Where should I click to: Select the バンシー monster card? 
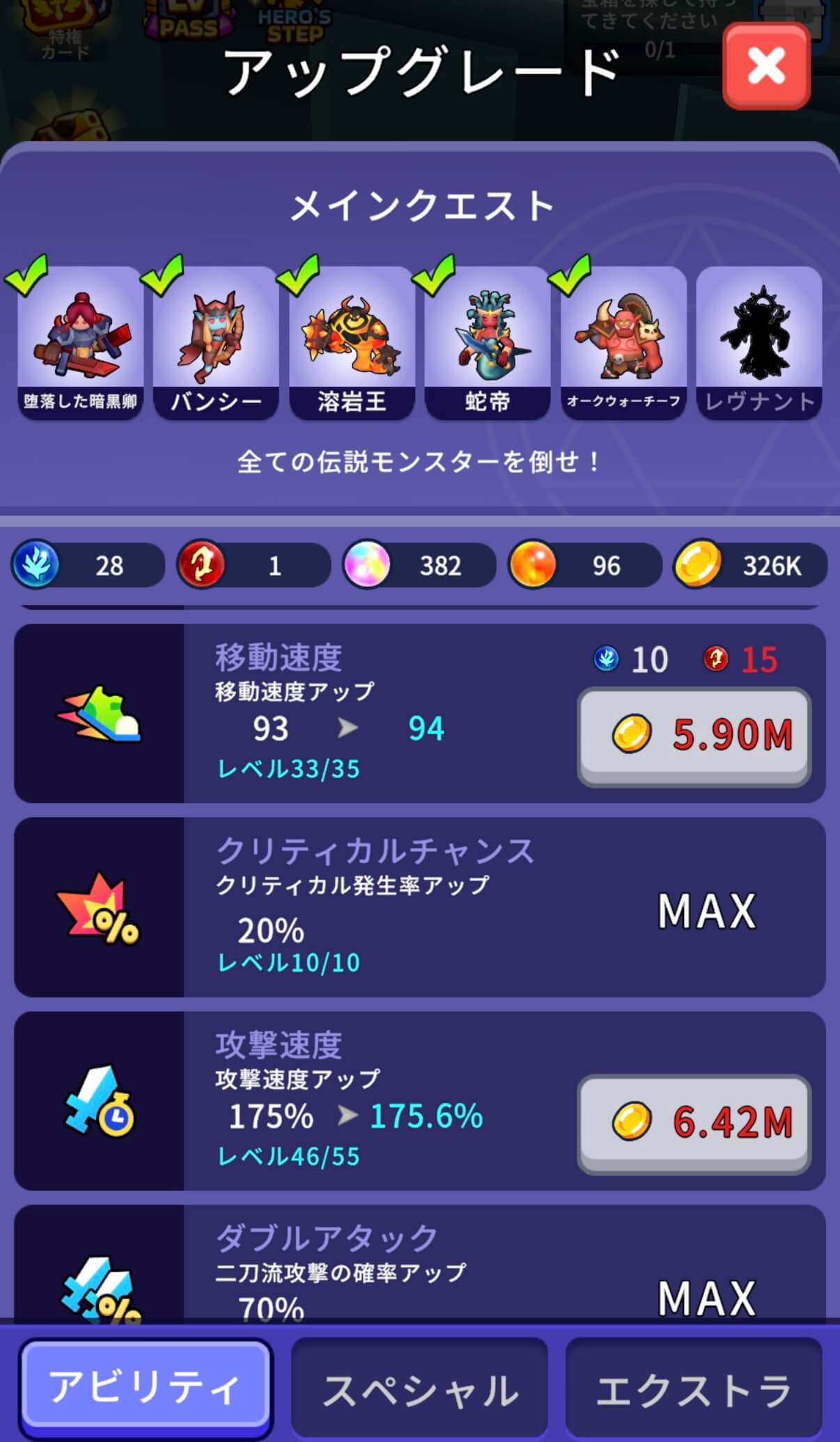(x=216, y=343)
